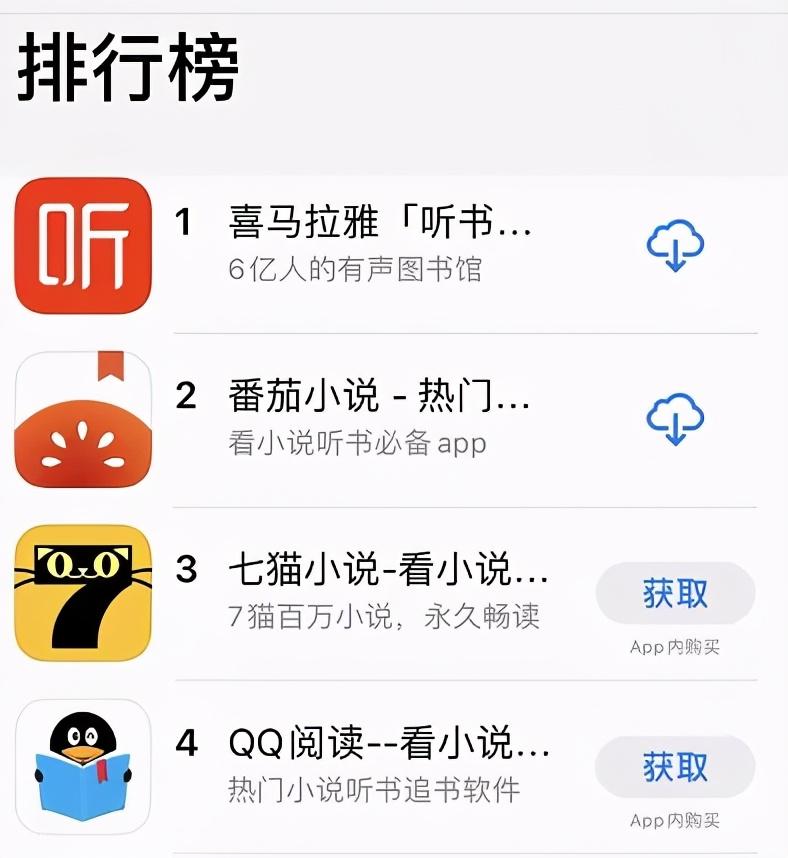
Task: Tap 获取 next to QQ阅读
Action: click(x=675, y=767)
